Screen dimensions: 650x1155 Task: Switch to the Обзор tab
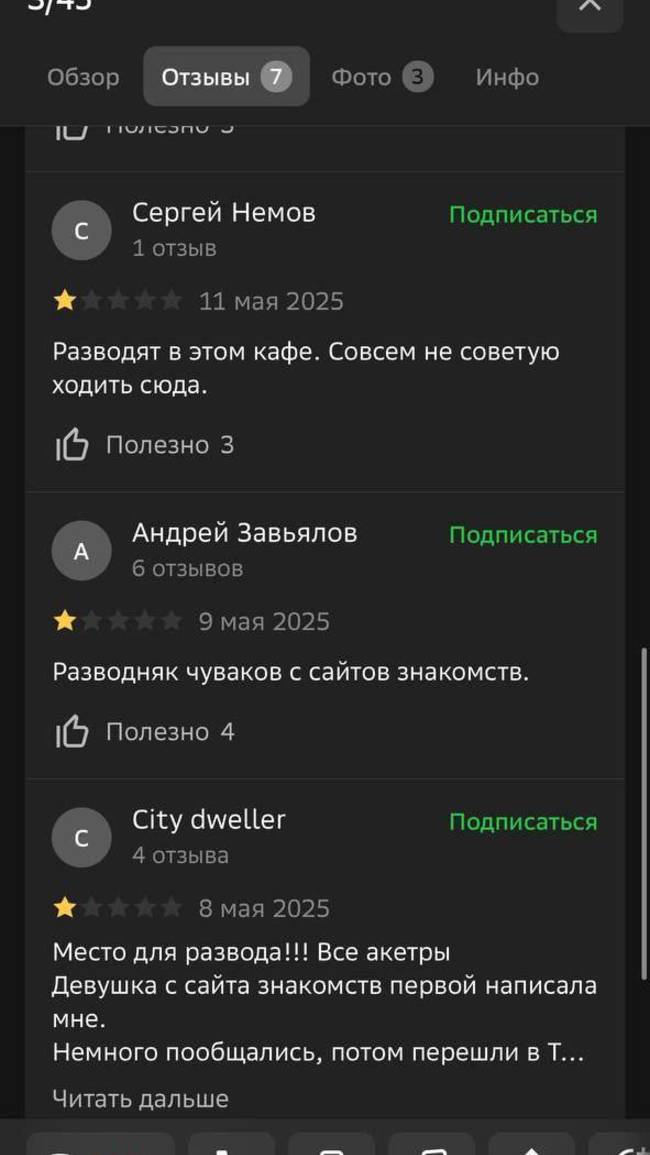(83, 77)
